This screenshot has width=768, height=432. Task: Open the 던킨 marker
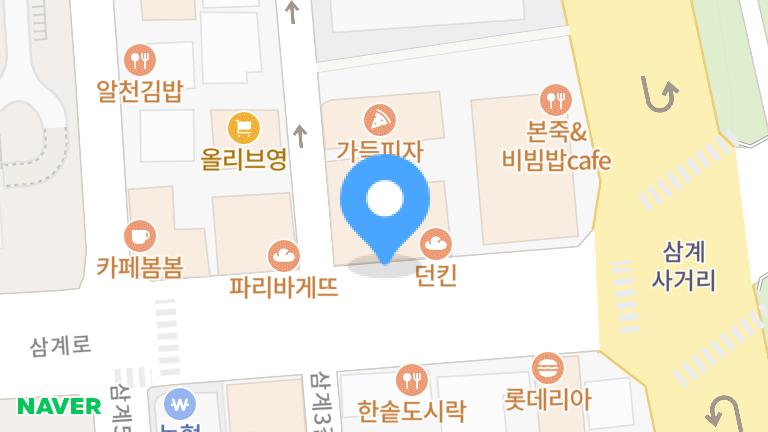[436, 243]
